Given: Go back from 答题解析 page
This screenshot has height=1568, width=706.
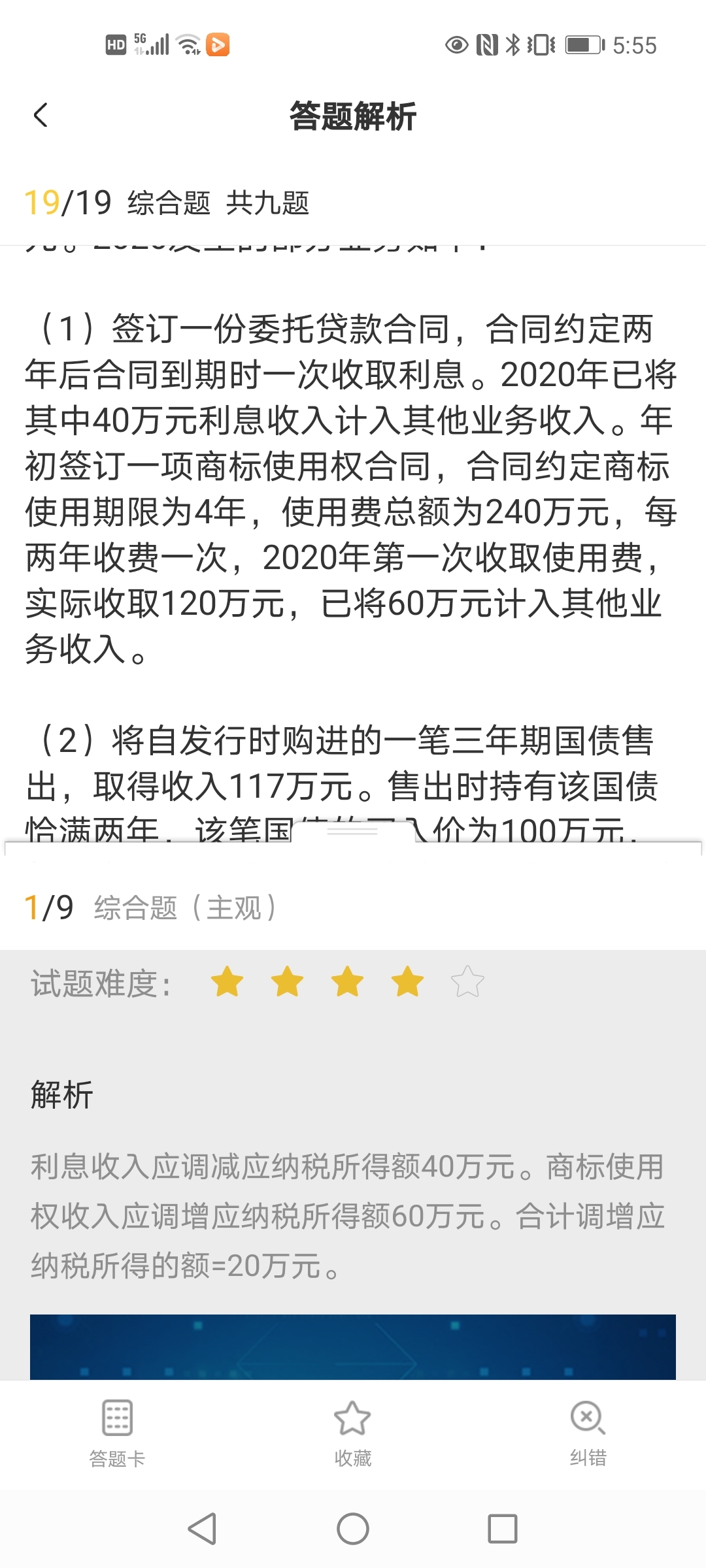Looking at the screenshot, I should click(41, 116).
